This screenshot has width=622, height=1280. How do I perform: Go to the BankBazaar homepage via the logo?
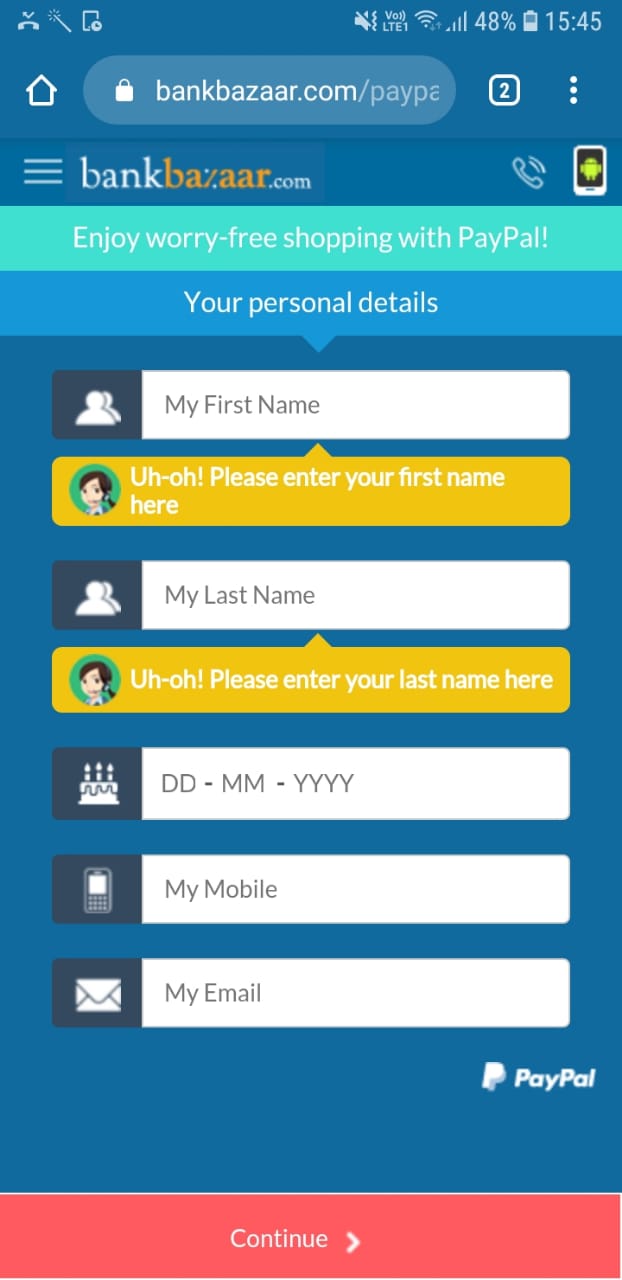click(x=196, y=175)
